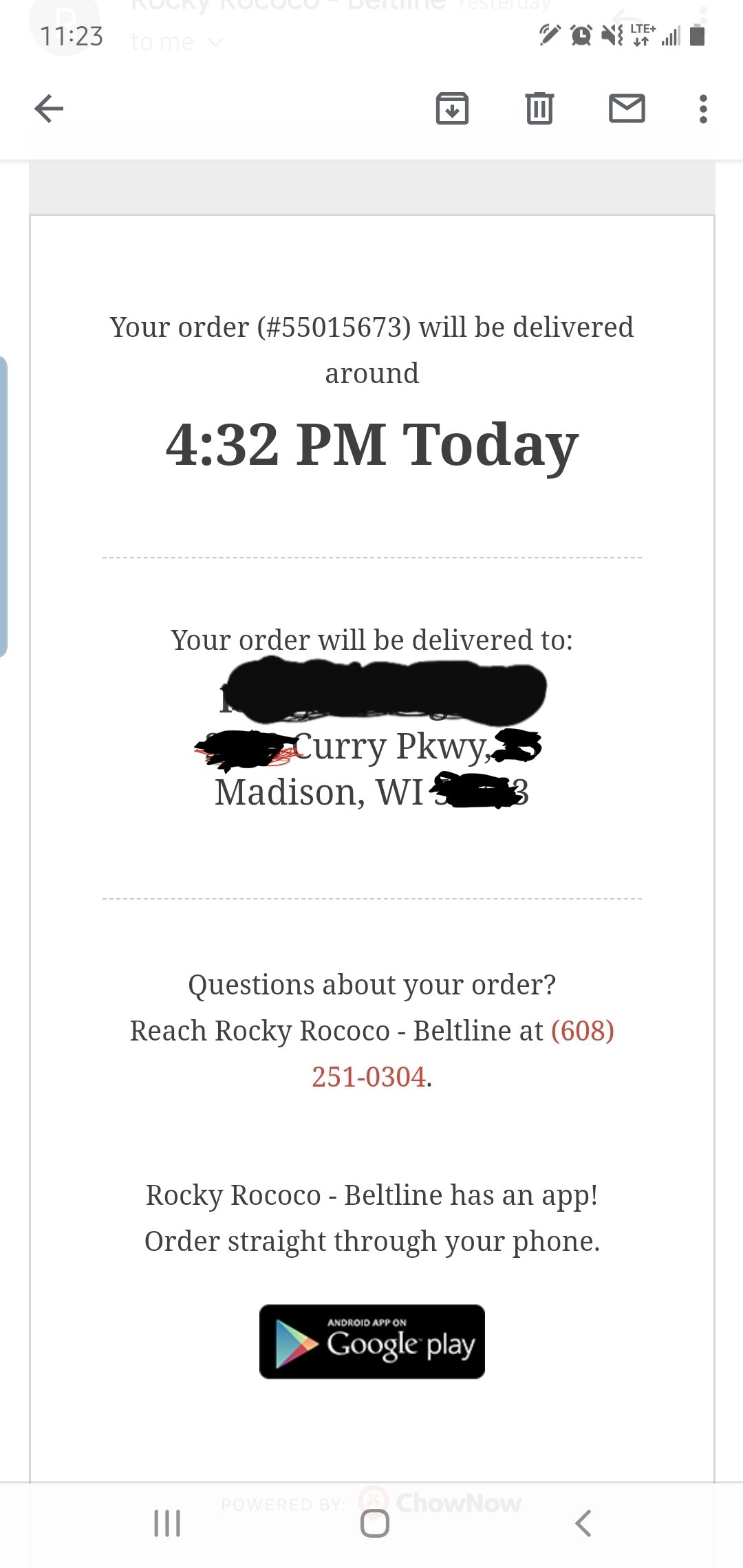Open the Google Play app badge
This screenshot has height=1568, width=743.
click(371, 1342)
